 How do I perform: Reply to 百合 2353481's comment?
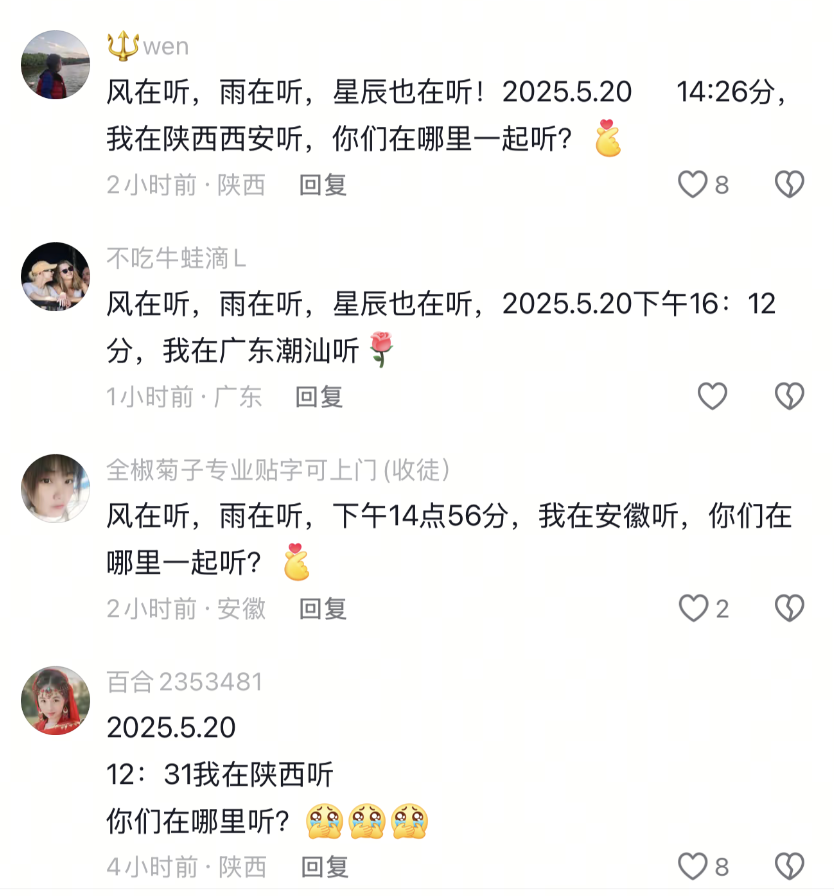[x=324, y=866]
